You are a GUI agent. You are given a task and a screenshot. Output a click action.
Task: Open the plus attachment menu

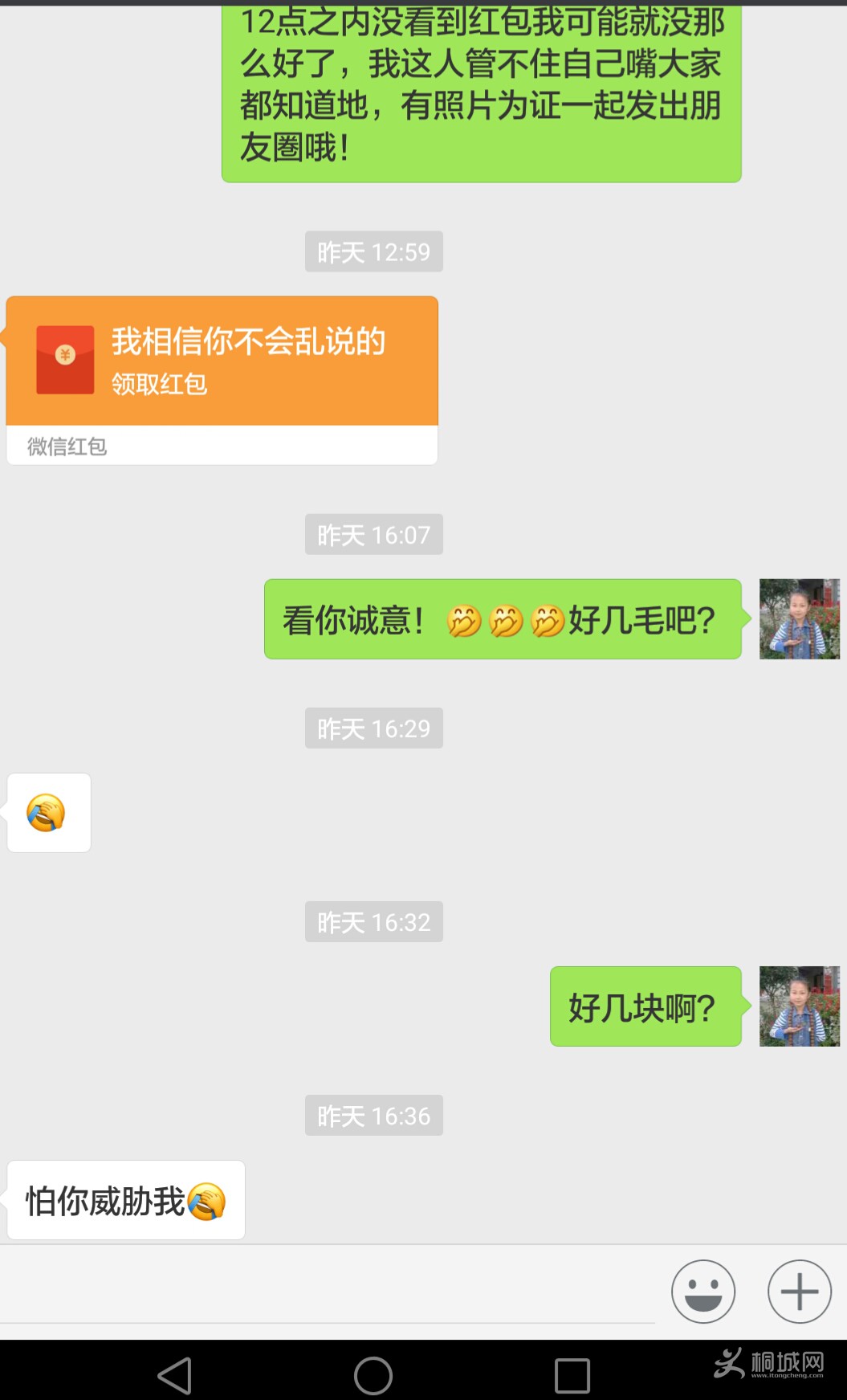point(799,1291)
